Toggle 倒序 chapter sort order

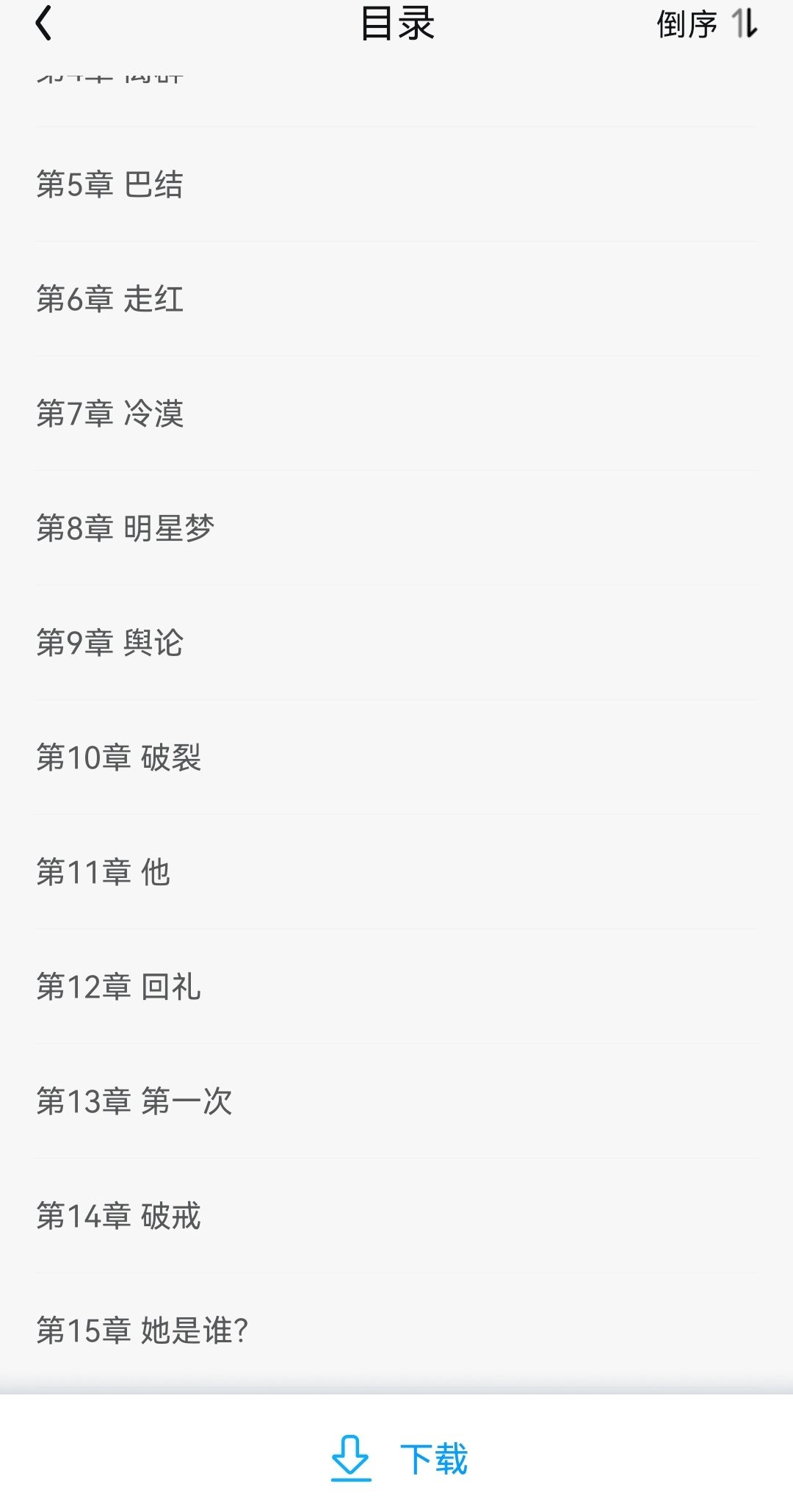(706, 24)
